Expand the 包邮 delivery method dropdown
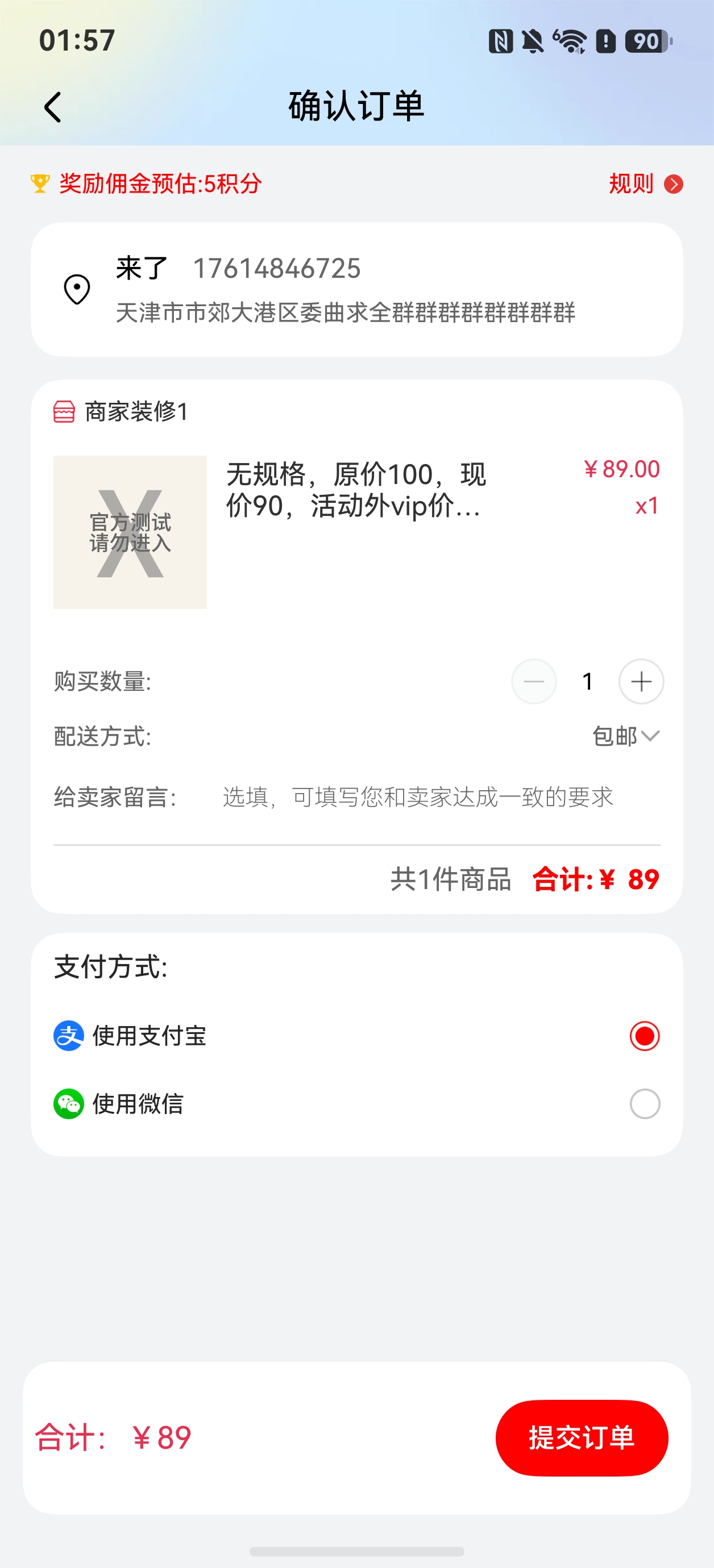The width and height of the screenshot is (714, 1568). click(x=626, y=736)
